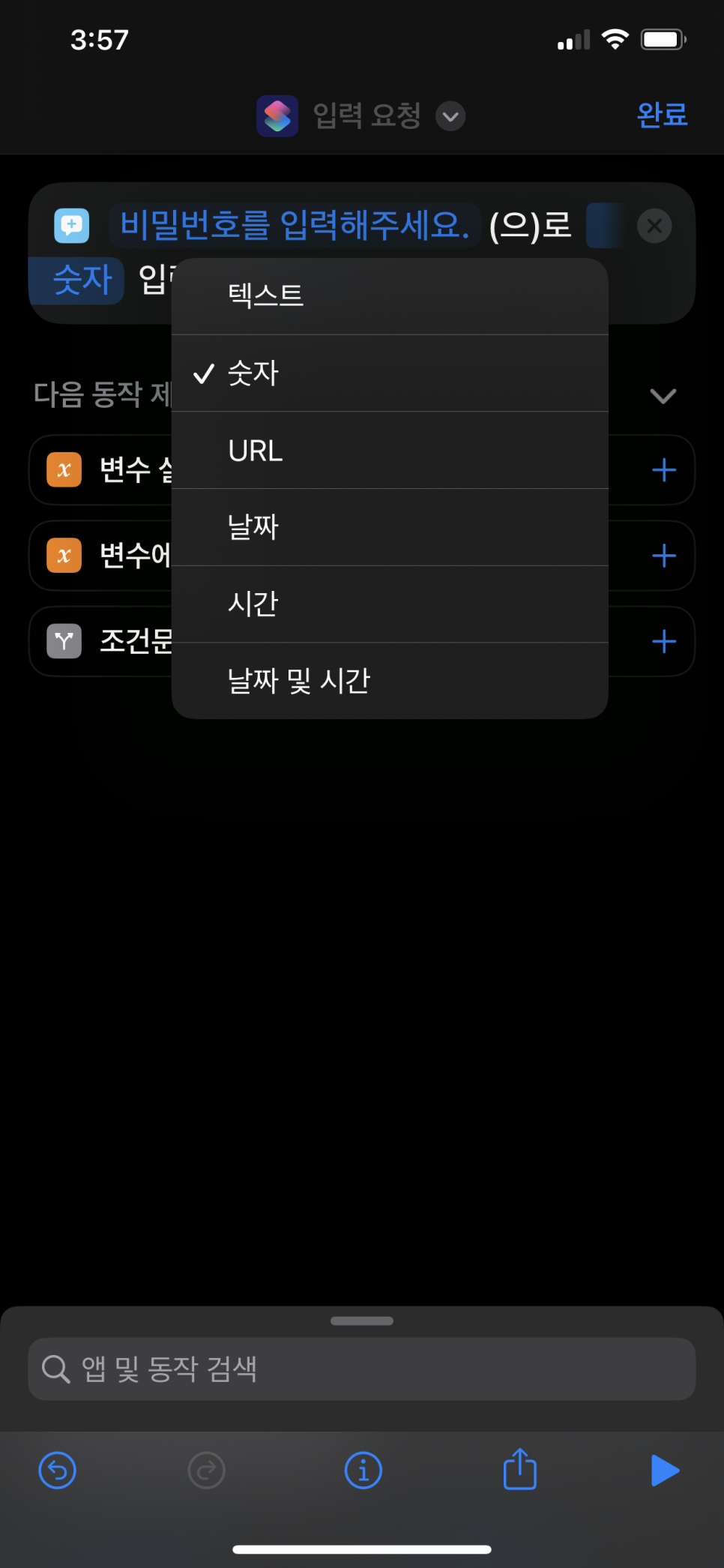Edit the 비밀번호를 입력해주세요. prompt text
724x1568 pixels.
click(295, 225)
